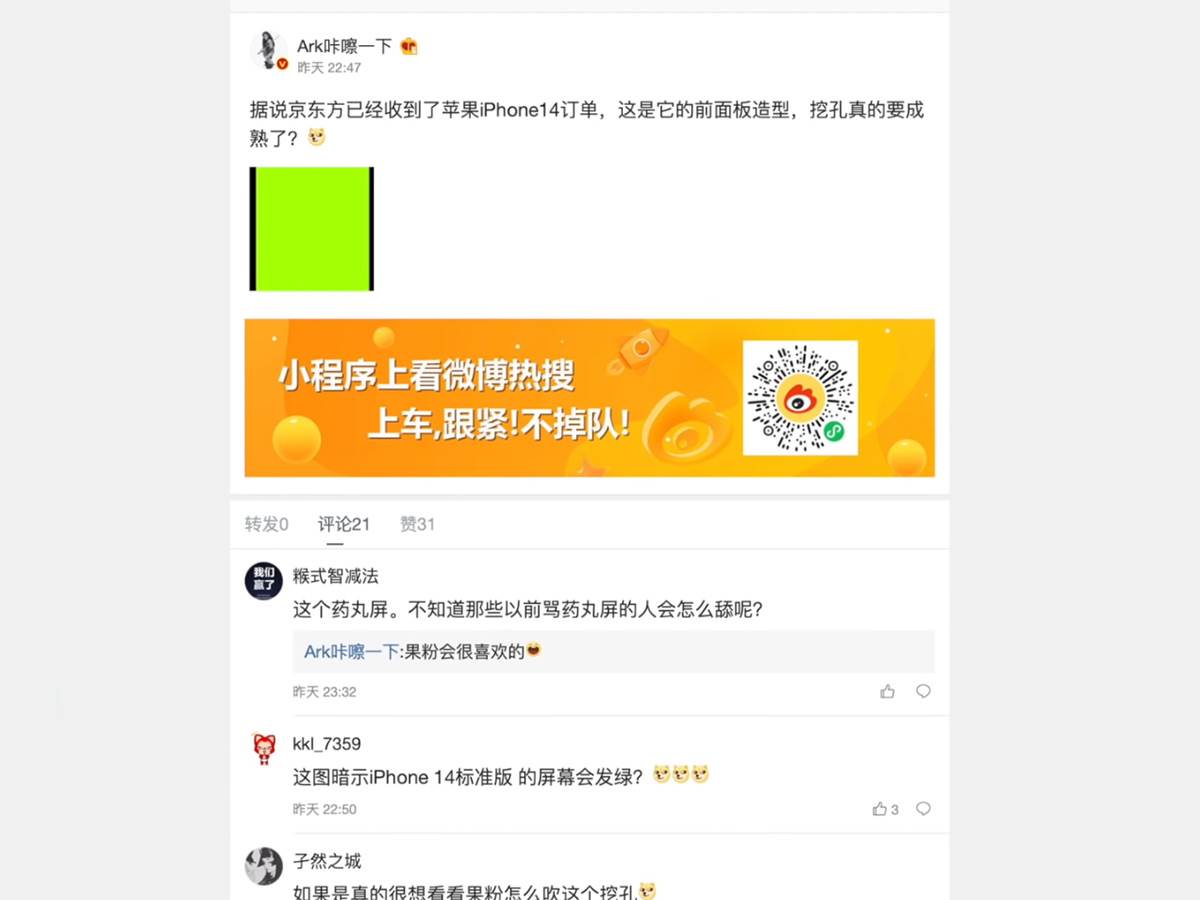This screenshot has width=1200, height=900.
Task: Open kkl_7359's profile avatar
Action: tap(264, 748)
